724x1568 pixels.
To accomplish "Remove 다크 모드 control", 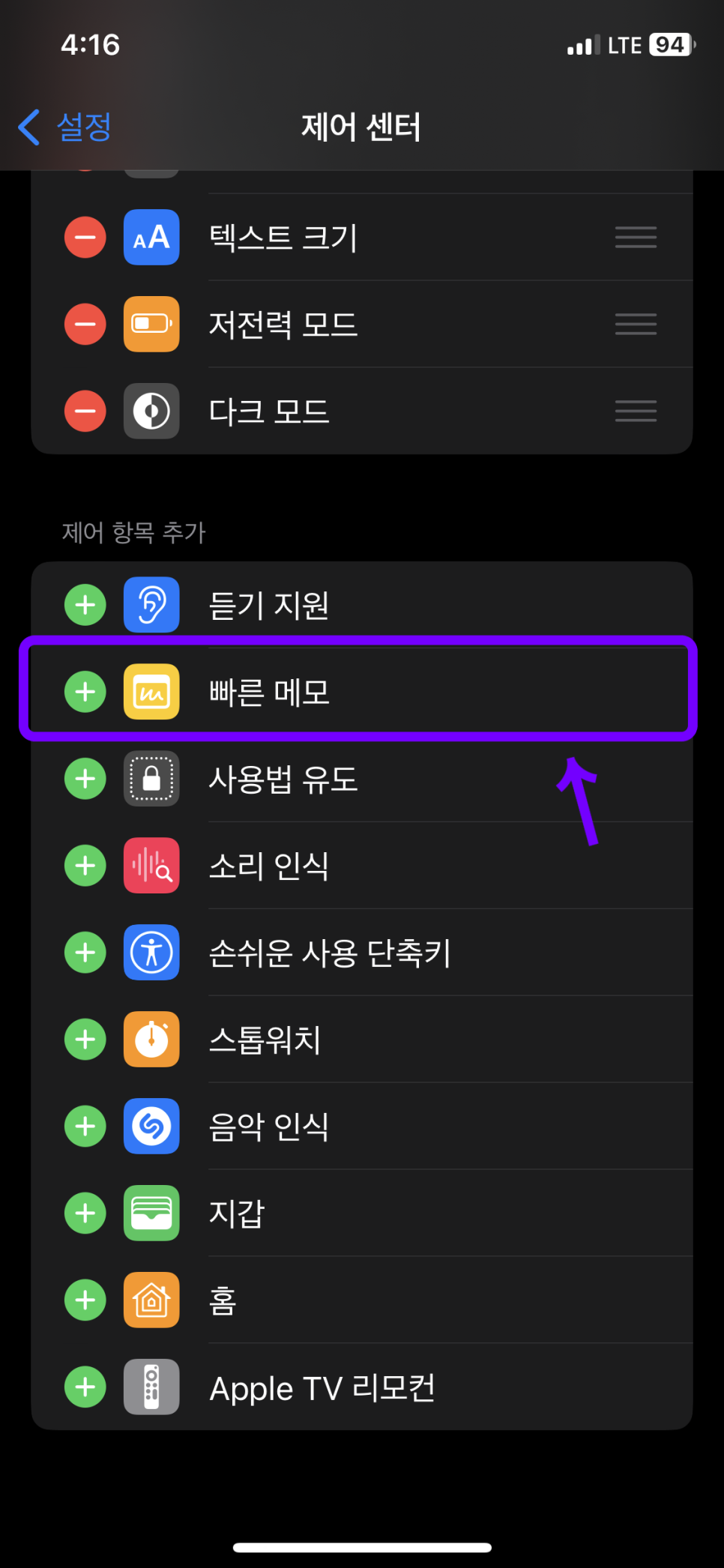I will click(x=85, y=411).
